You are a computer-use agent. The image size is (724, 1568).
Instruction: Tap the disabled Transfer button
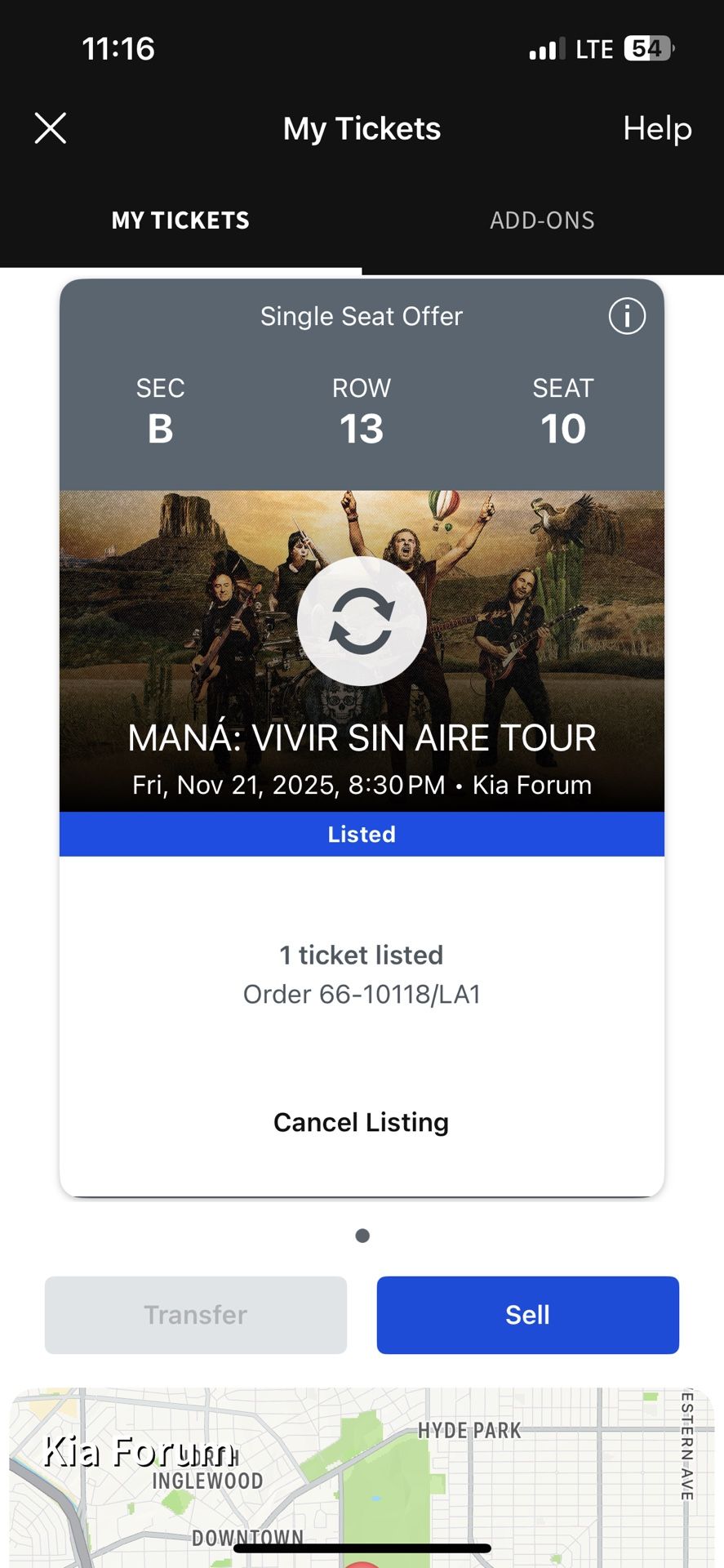point(195,1315)
